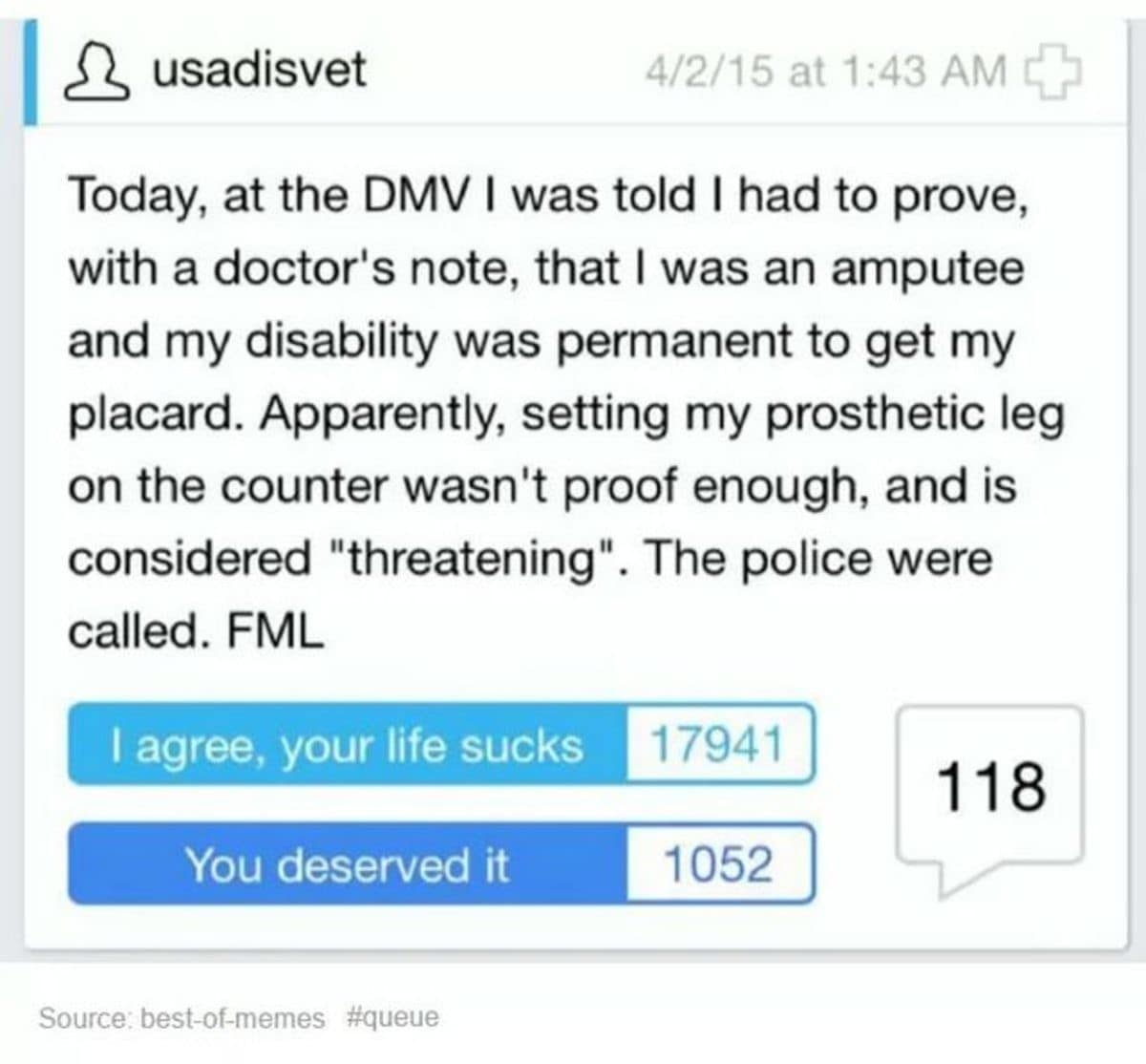
Task: Open the best-of-memes source link
Action: (232, 1018)
